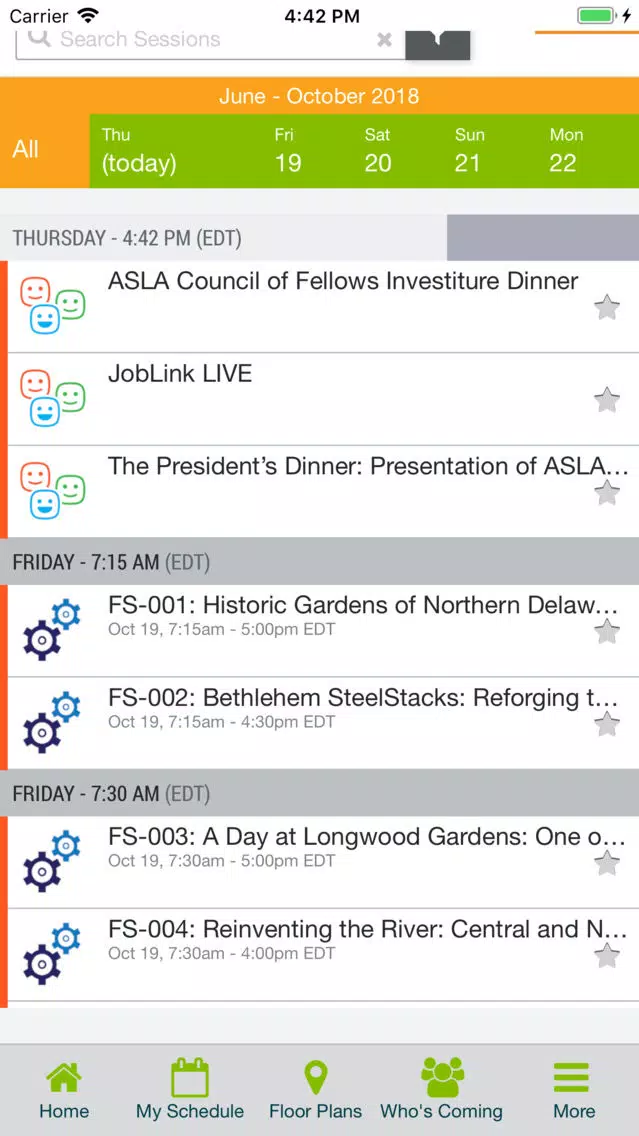The height and width of the screenshot is (1136, 639).
Task: Select Thu (today) in the date bar
Action: [138, 151]
